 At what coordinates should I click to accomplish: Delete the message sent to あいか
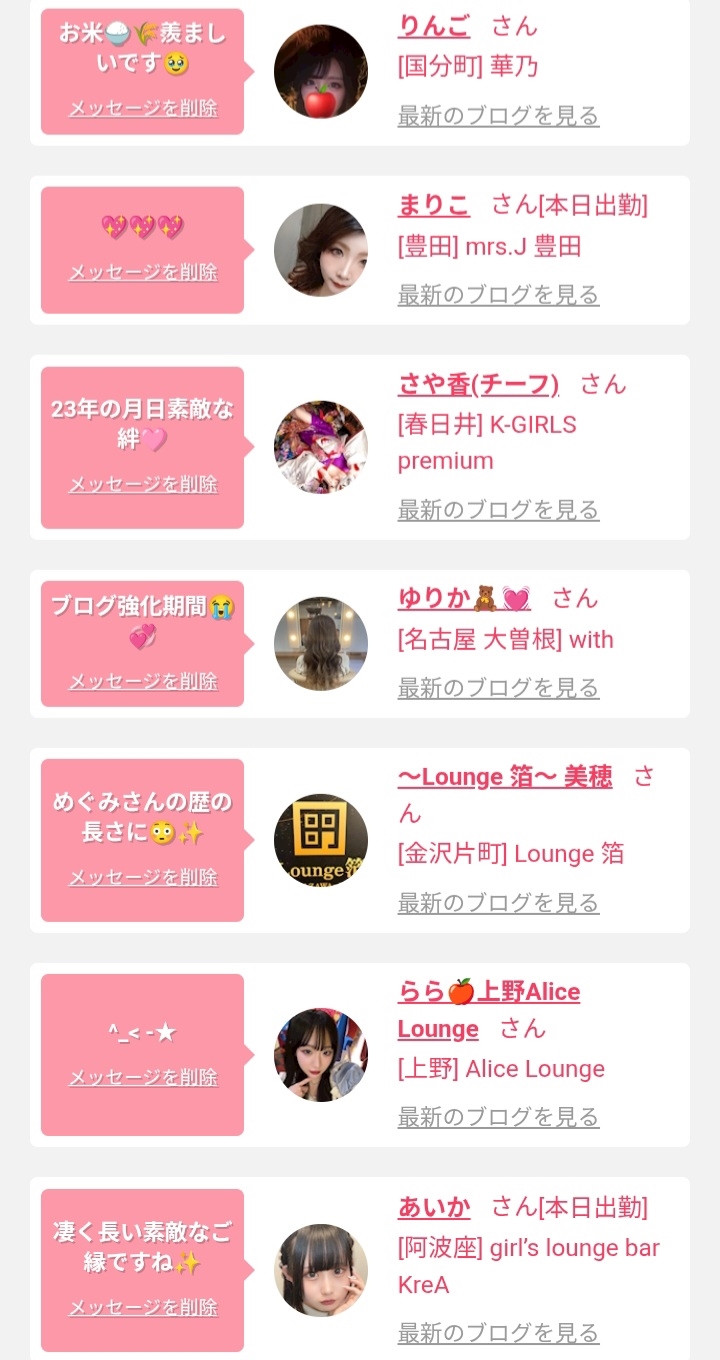pyautogui.click(x=143, y=1307)
